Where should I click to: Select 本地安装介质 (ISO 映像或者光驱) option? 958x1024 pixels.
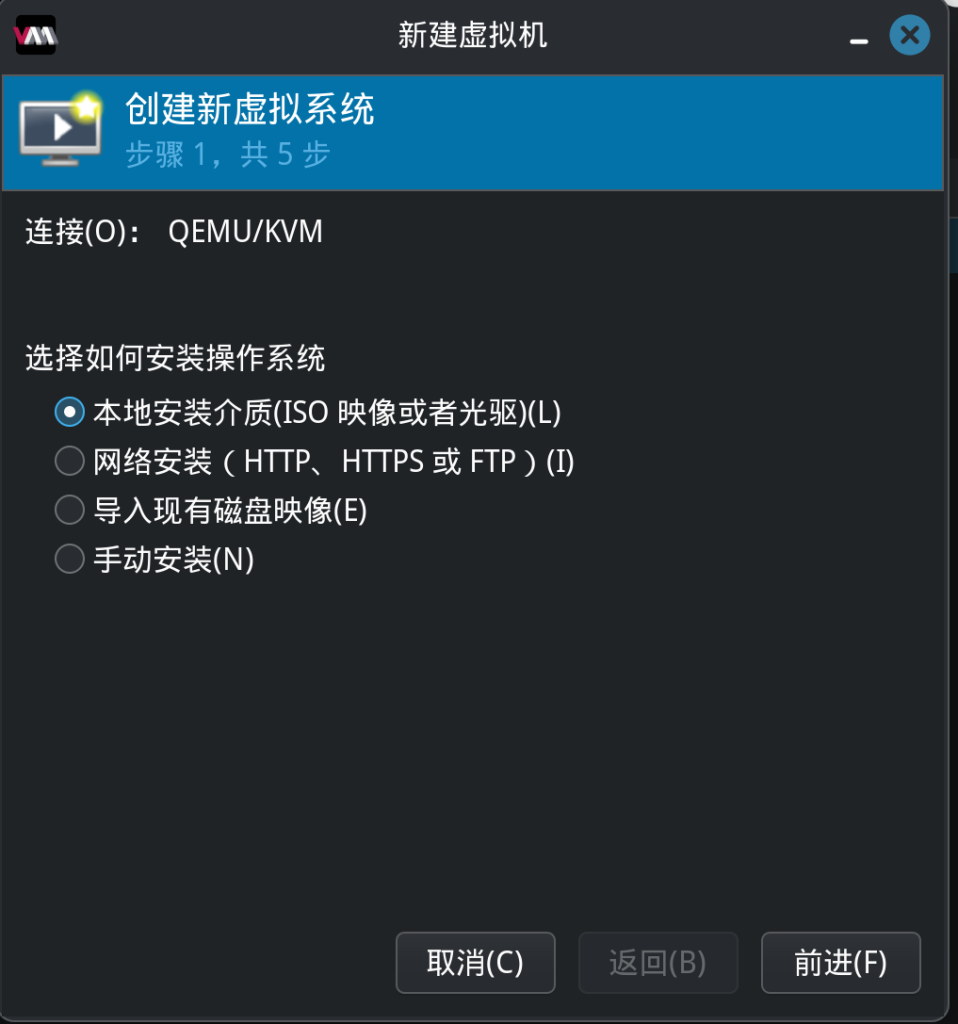tap(69, 411)
